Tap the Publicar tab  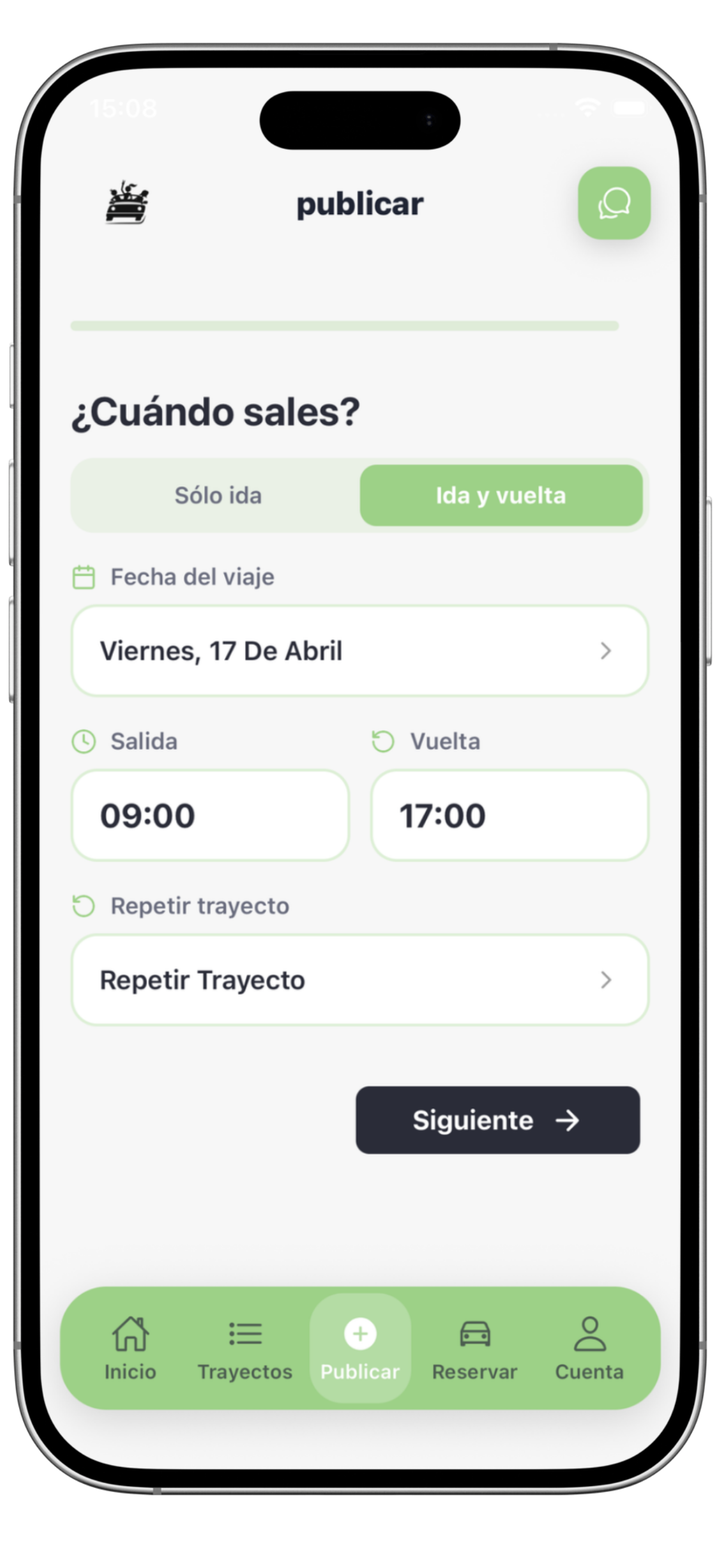coord(359,1348)
